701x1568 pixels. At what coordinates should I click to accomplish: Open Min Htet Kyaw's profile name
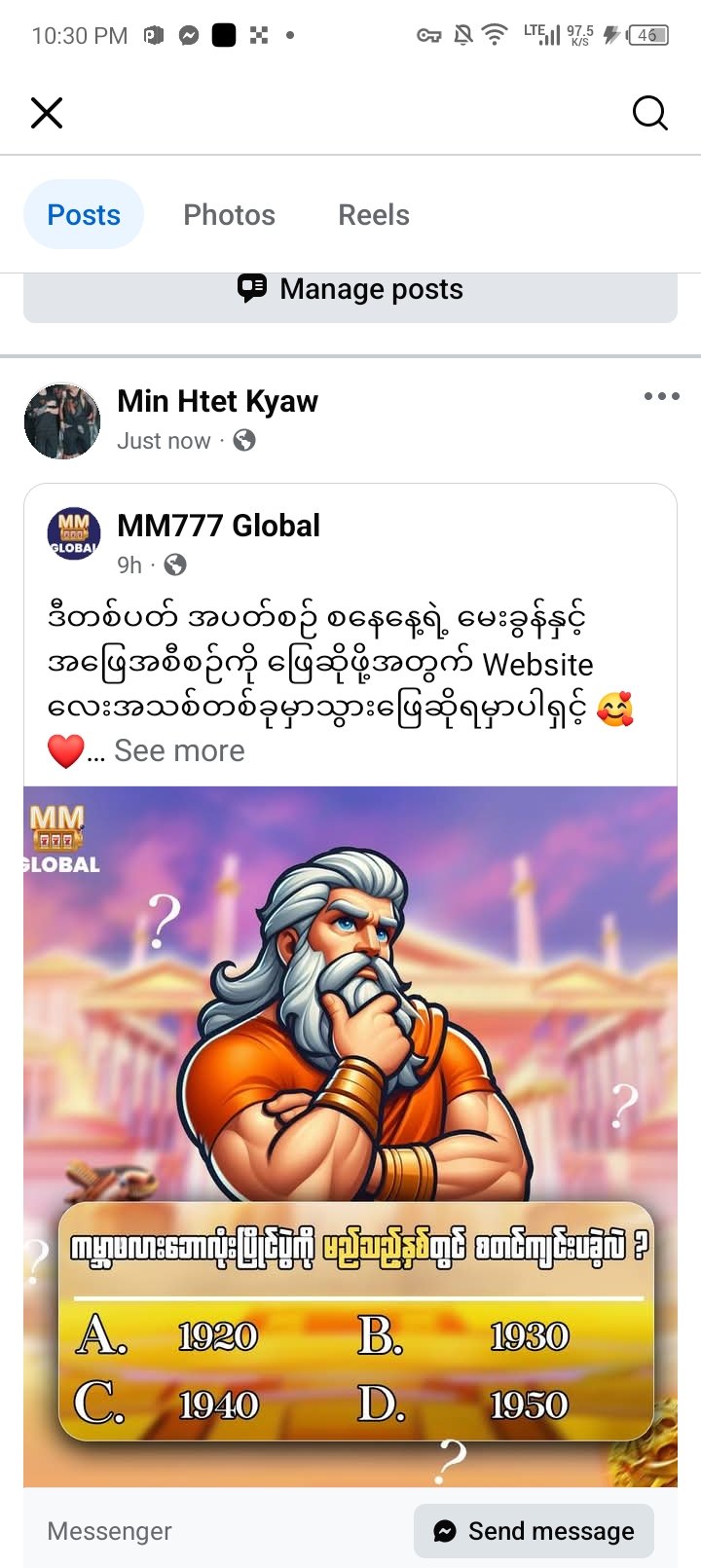pyautogui.click(x=217, y=401)
